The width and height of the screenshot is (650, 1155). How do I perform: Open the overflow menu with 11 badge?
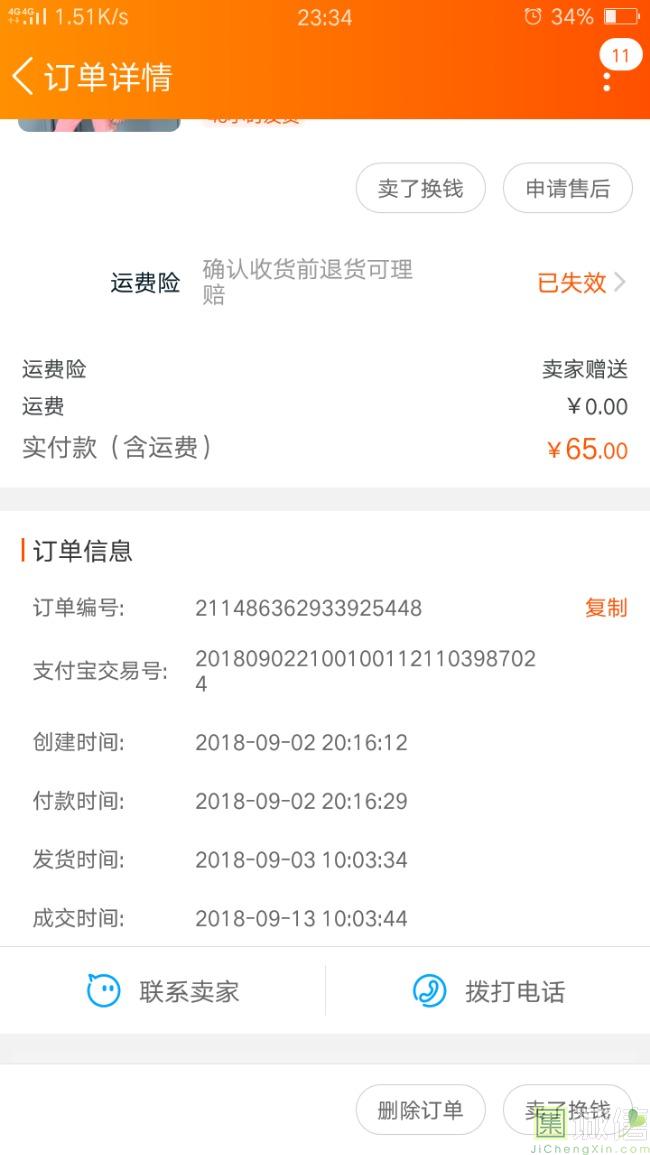point(607,78)
